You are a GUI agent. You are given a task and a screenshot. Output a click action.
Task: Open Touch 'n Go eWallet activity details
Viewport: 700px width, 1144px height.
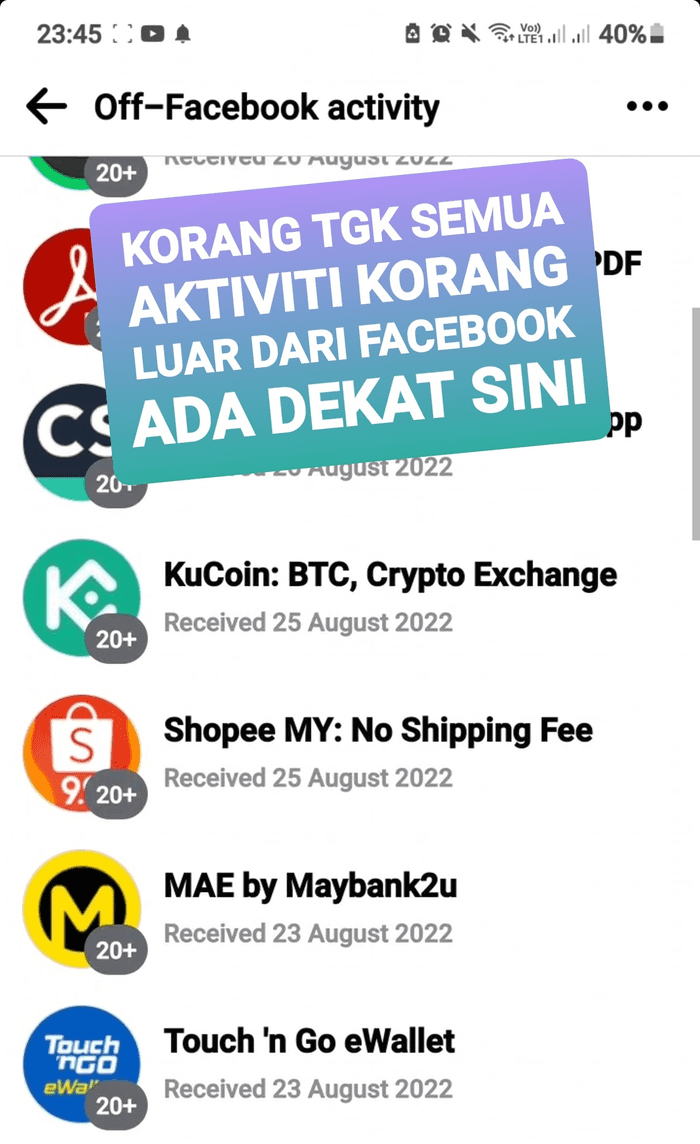click(x=310, y=1062)
